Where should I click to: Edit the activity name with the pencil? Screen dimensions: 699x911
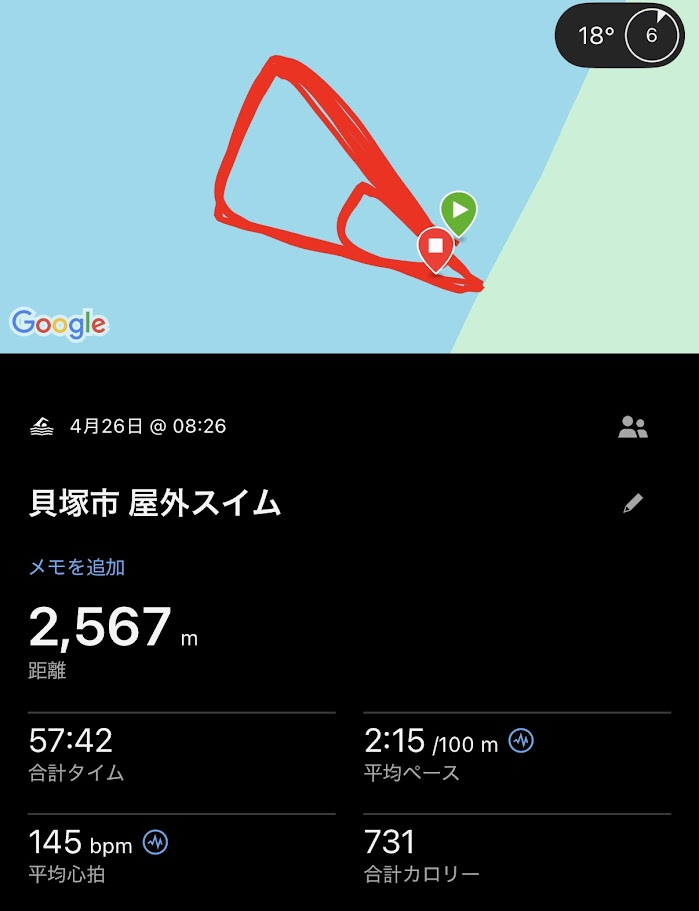[x=633, y=503]
